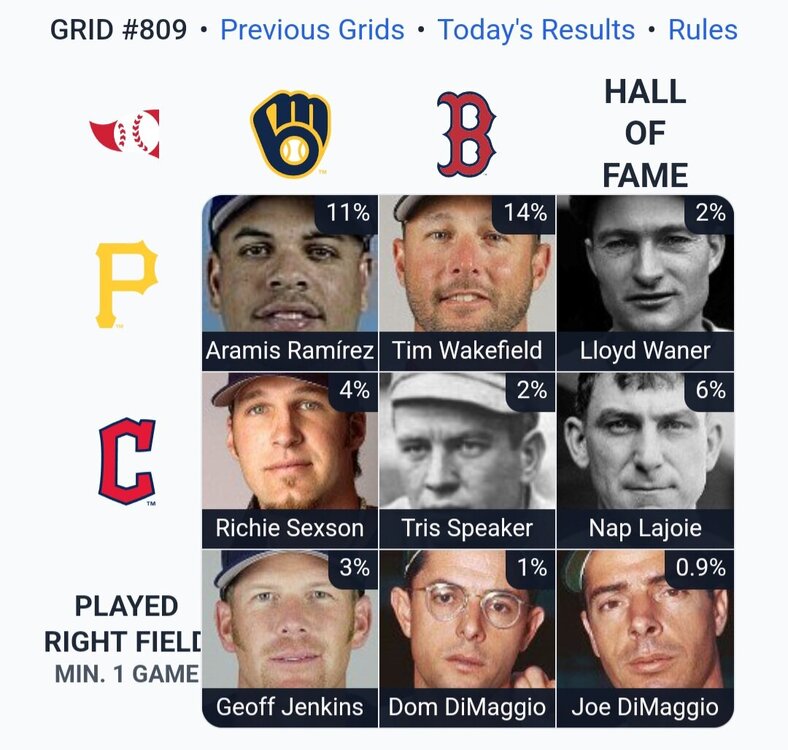Select the Richie Sexson tile
The height and width of the screenshot is (750, 788).
(x=290, y=458)
